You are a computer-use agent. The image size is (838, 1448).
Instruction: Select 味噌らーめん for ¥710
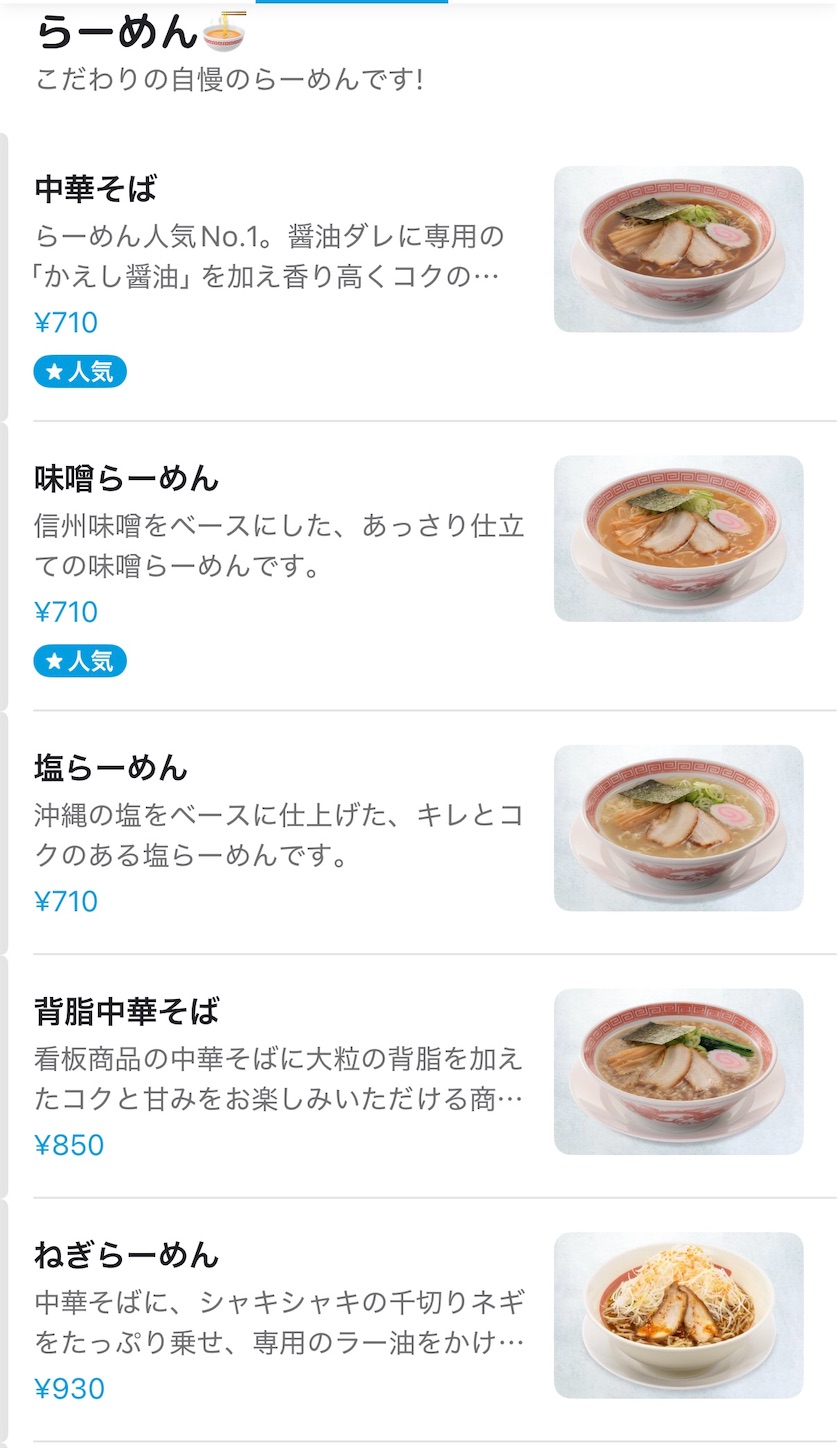[419, 566]
